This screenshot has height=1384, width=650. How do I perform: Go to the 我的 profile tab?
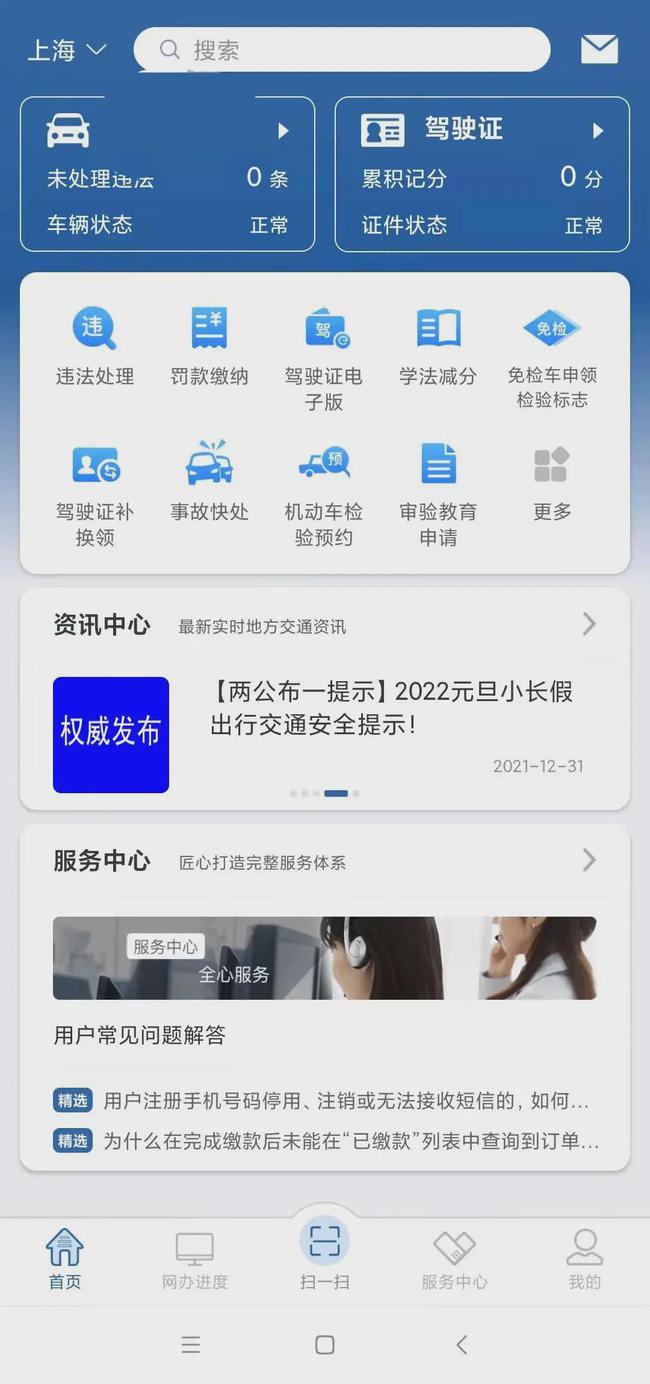coord(584,1260)
